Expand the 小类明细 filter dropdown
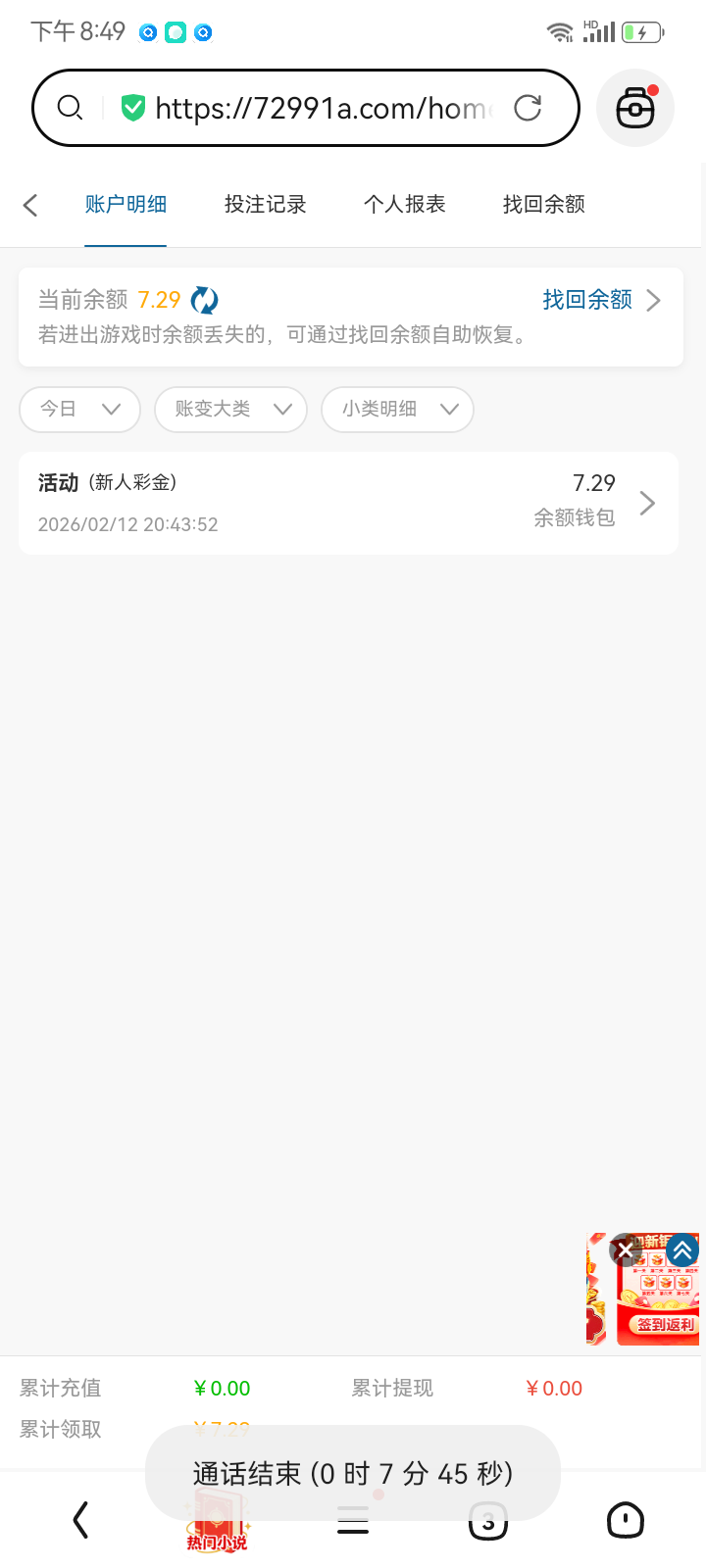The height and width of the screenshot is (1568, 706). (x=397, y=410)
